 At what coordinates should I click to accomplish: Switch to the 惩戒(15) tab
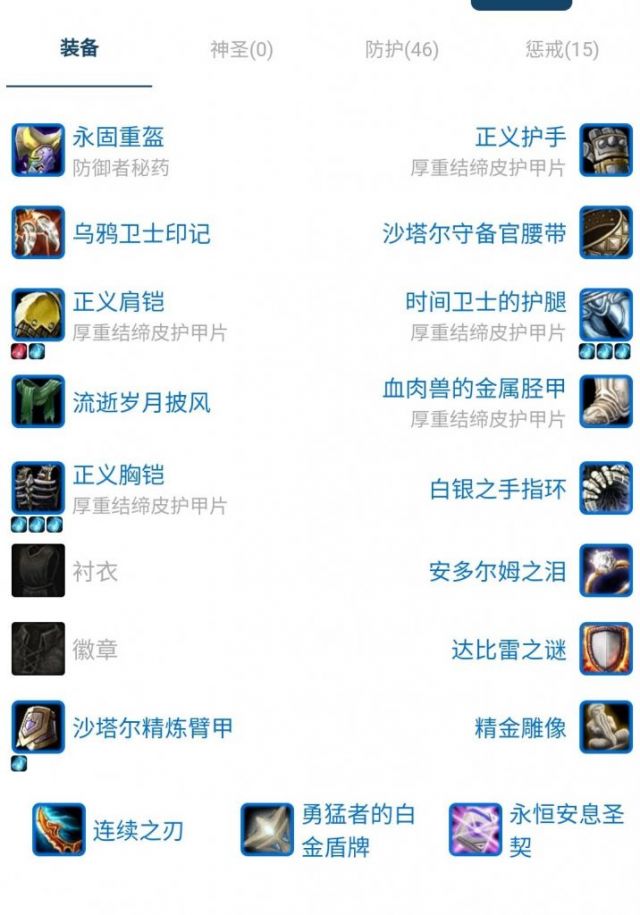pyautogui.click(x=561, y=49)
